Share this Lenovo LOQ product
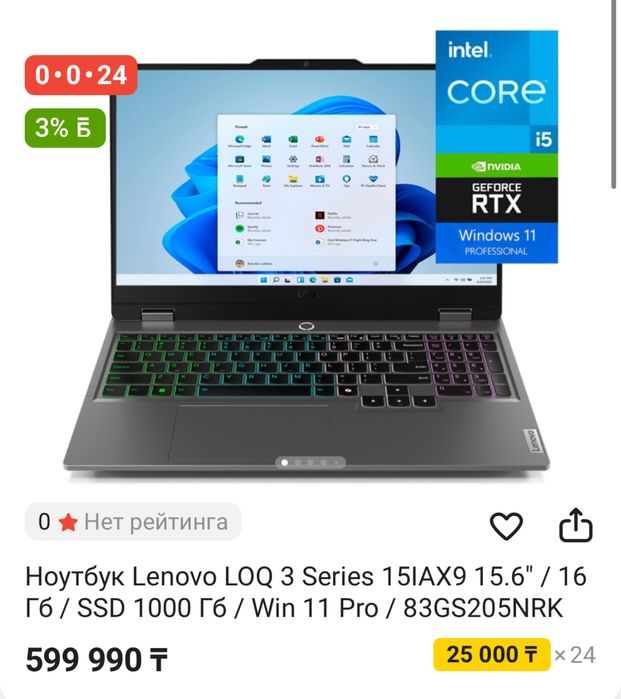 (575, 525)
